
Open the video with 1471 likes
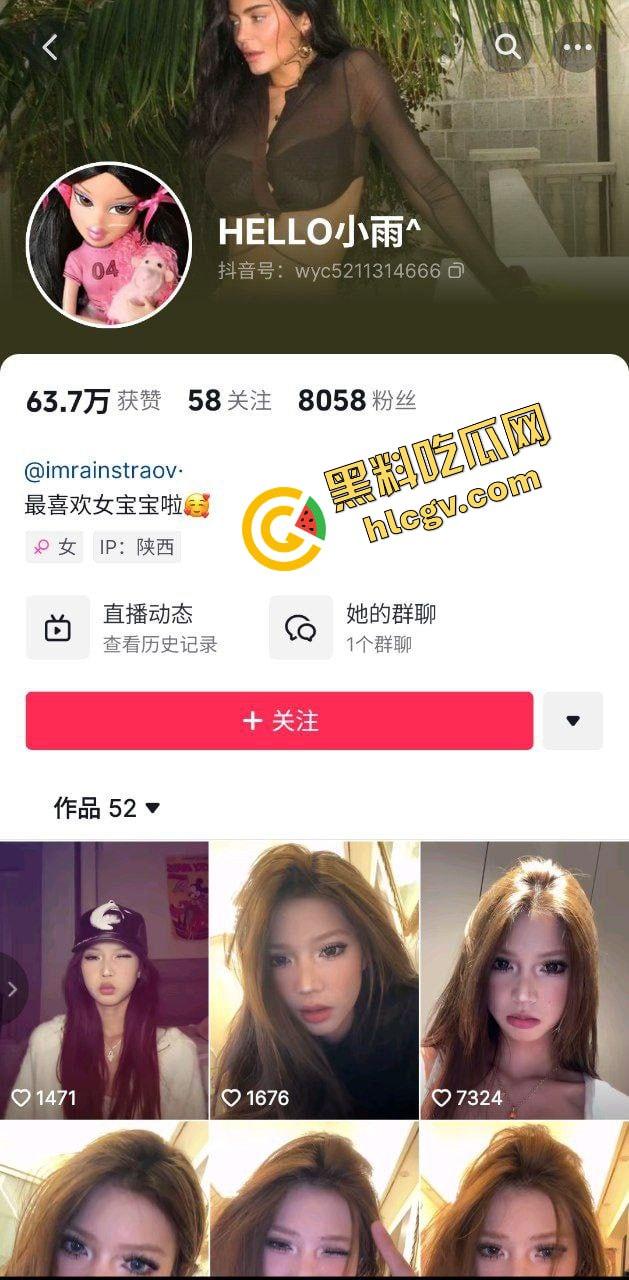coord(104,980)
